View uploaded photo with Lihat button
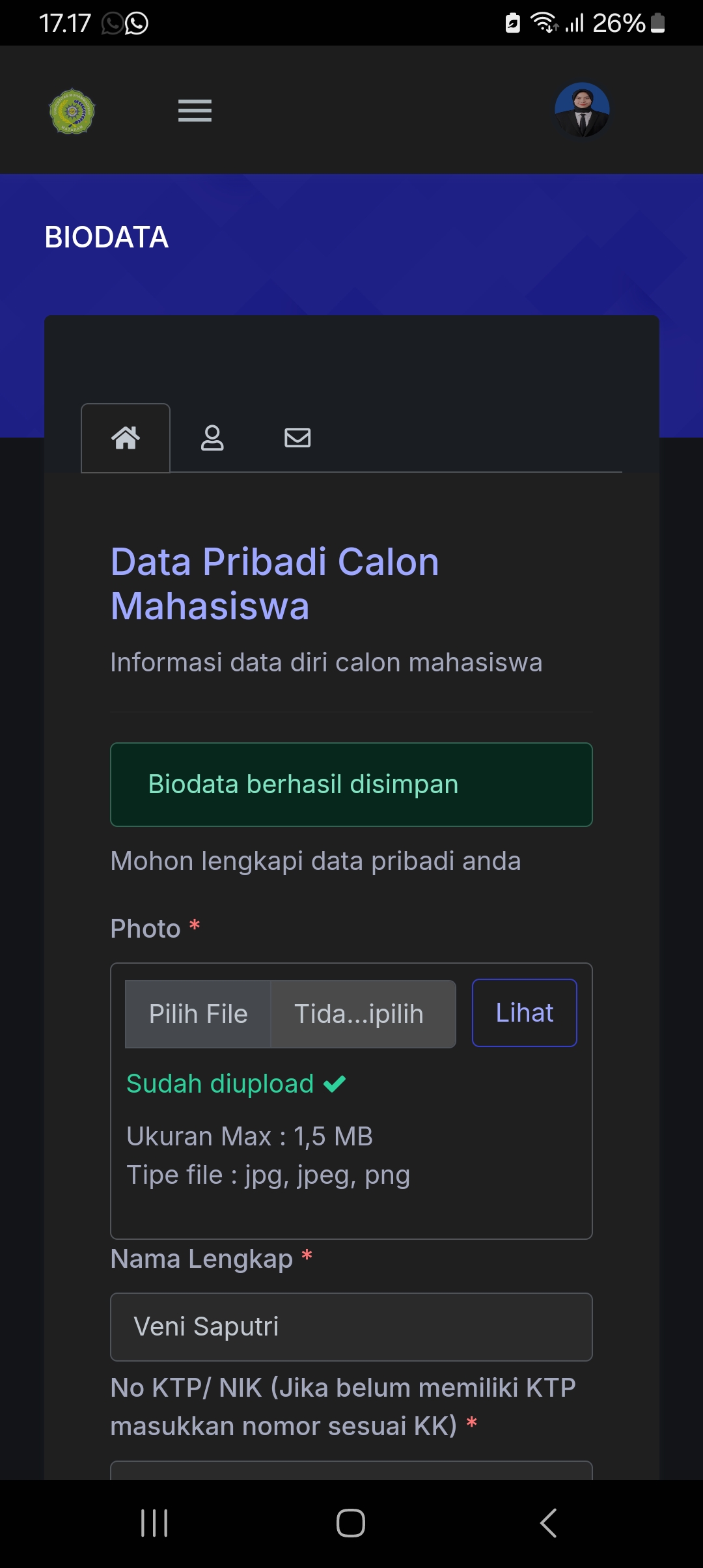Viewport: 703px width, 1568px height. click(524, 1013)
